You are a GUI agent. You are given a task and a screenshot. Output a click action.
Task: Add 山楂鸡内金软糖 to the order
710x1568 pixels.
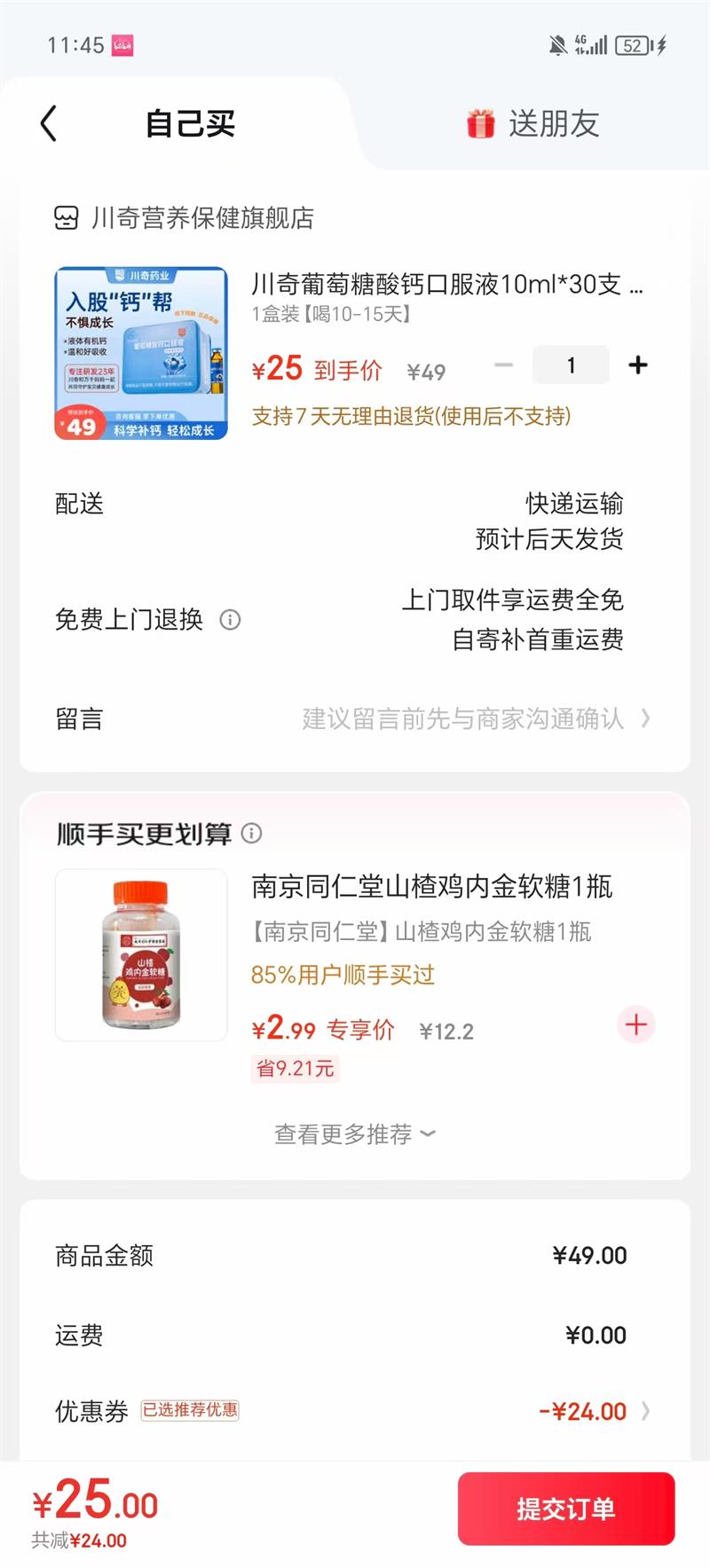(635, 1024)
